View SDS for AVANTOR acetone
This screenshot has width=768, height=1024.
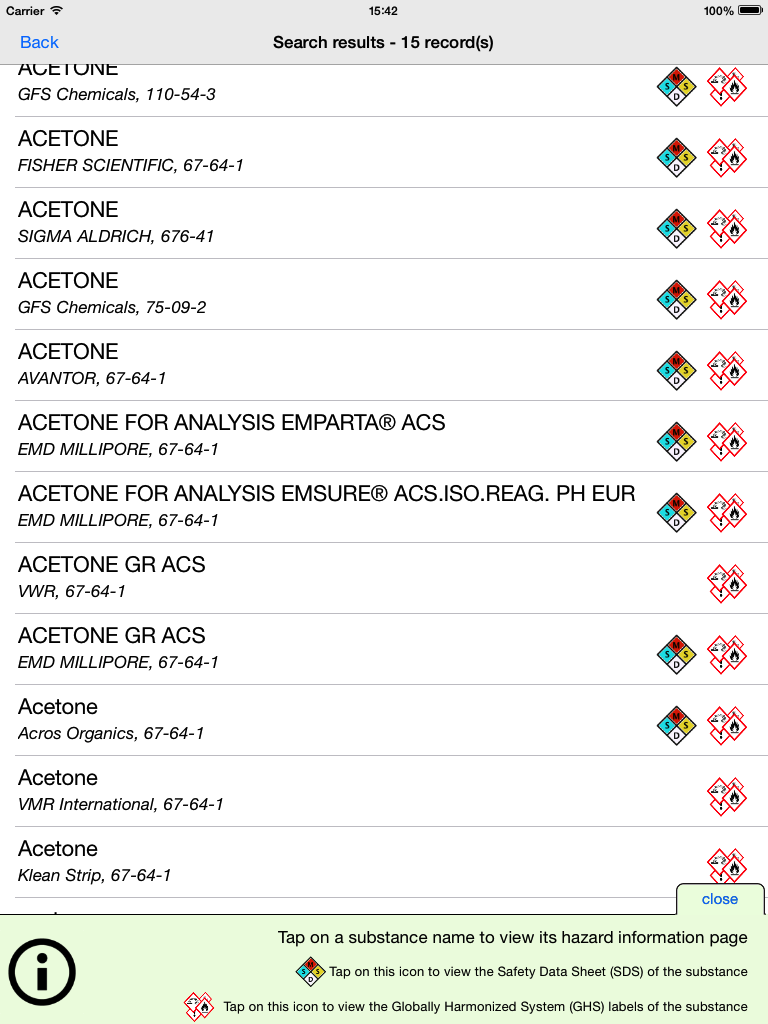pyautogui.click(x=676, y=369)
